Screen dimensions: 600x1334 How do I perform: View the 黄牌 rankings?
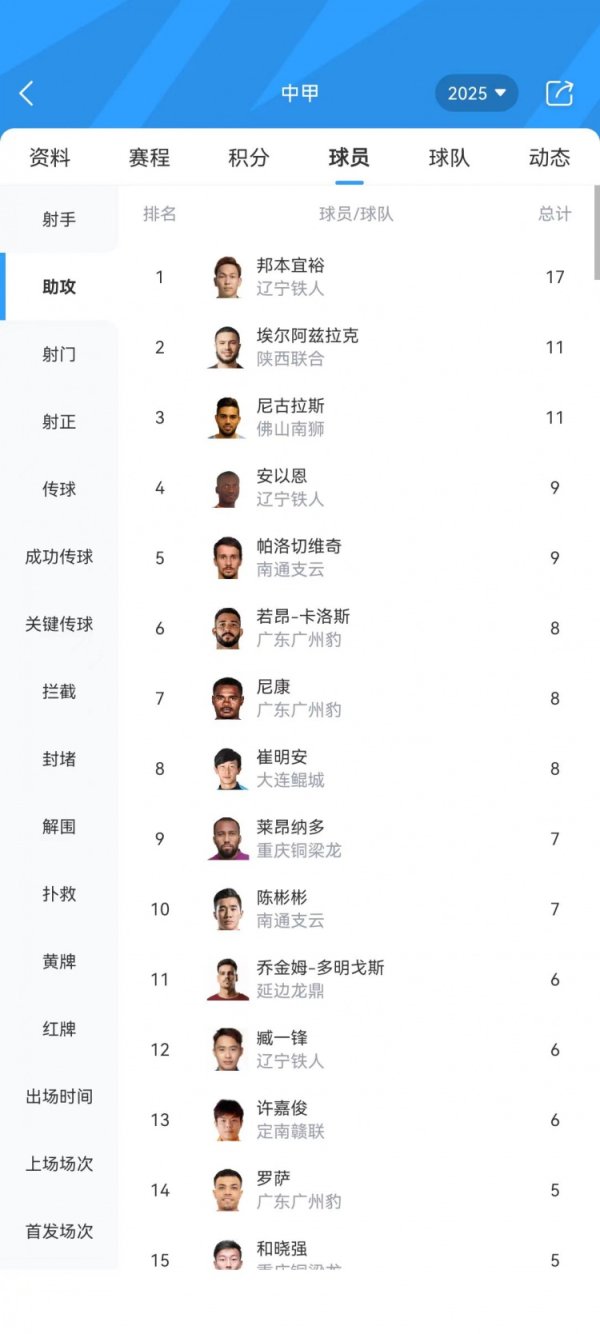pyautogui.click(x=59, y=962)
